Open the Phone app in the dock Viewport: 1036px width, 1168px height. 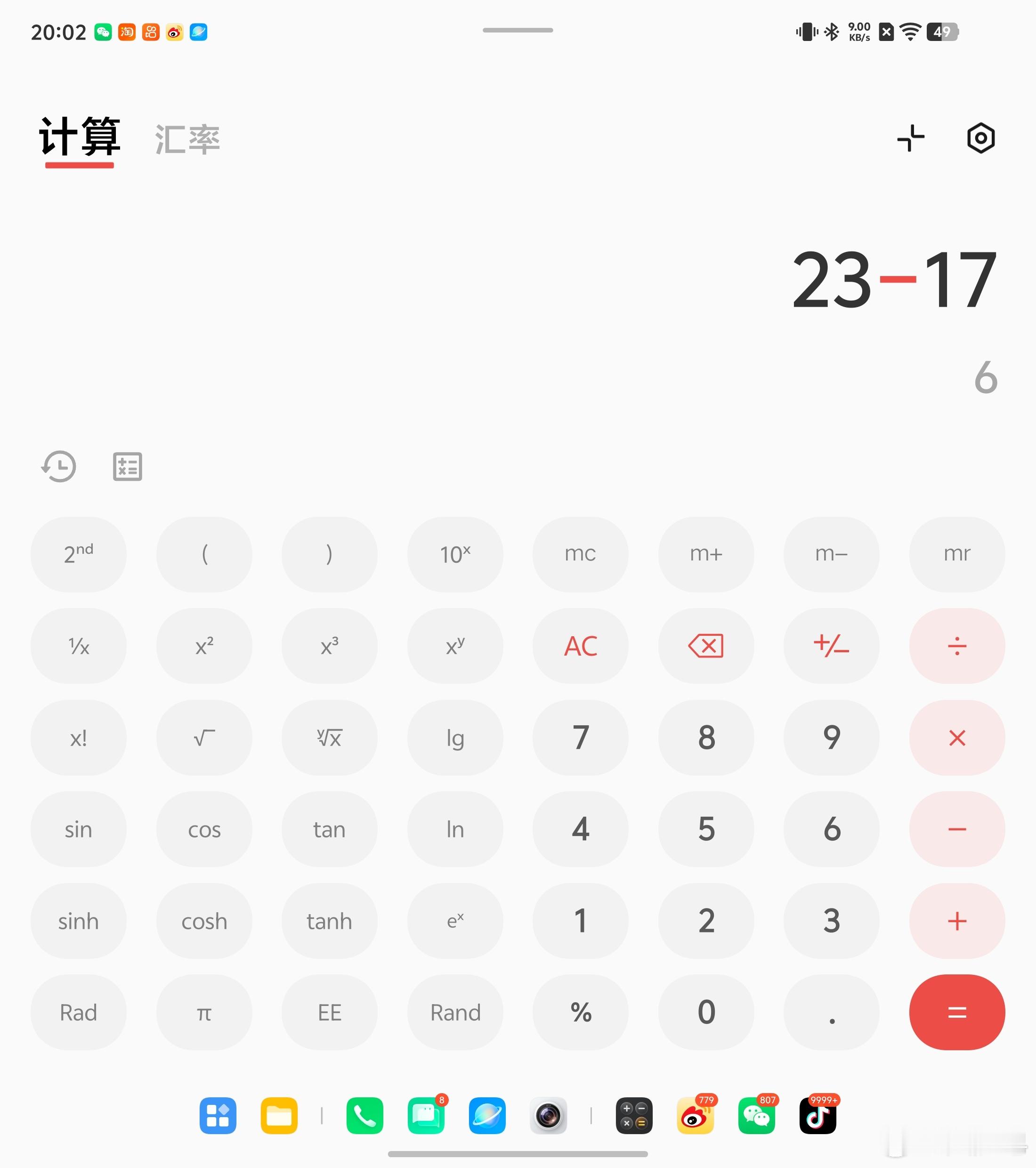coord(364,1115)
